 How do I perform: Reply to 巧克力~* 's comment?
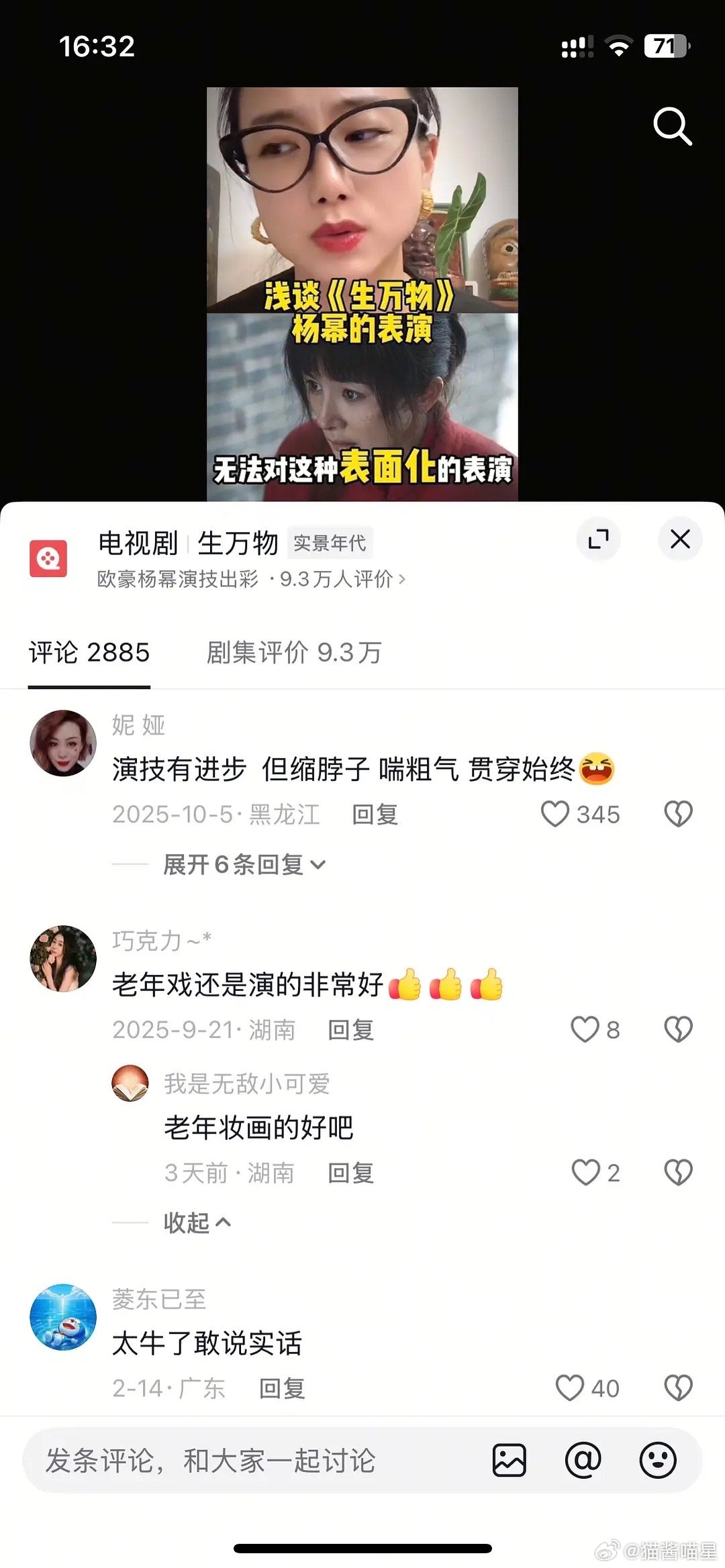(x=350, y=1030)
